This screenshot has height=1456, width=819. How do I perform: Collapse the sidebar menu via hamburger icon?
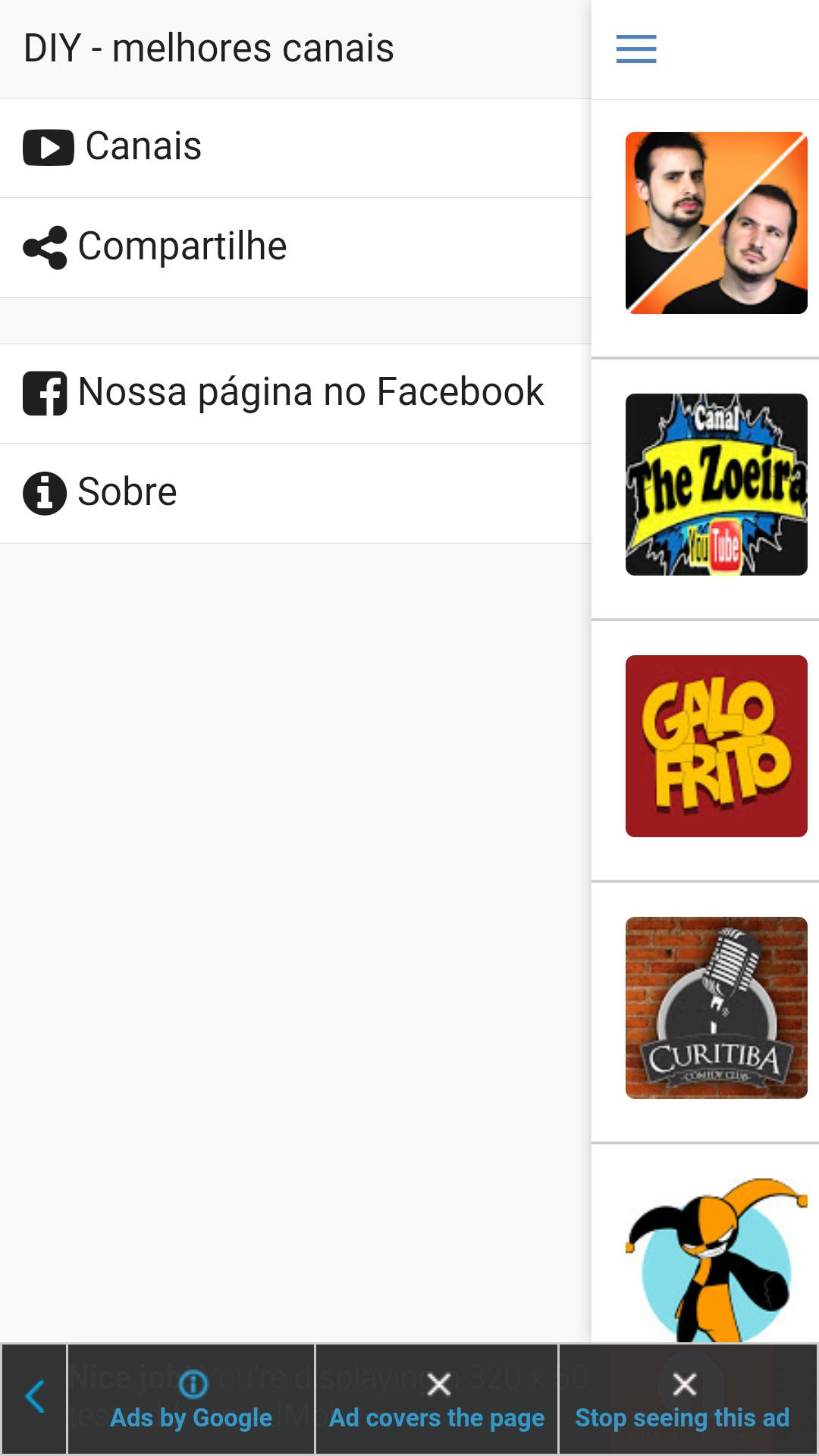click(x=635, y=48)
